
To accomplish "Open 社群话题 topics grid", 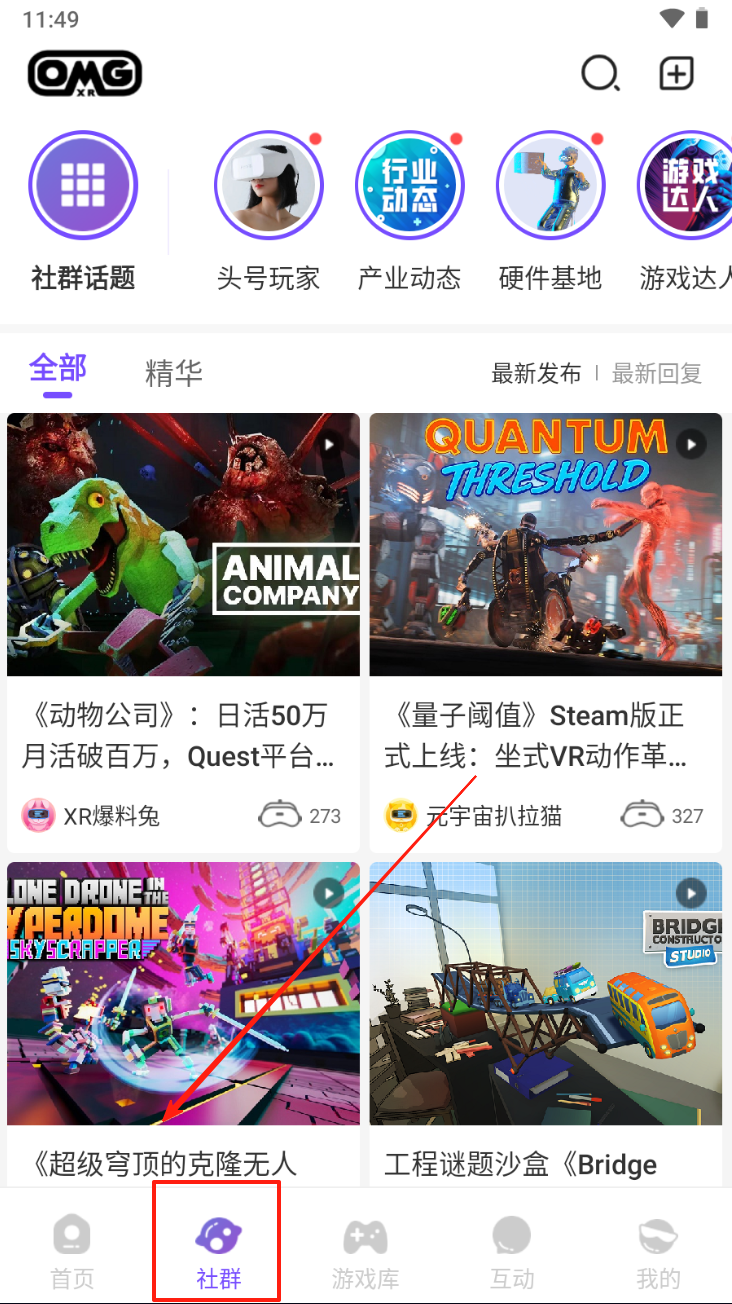I will coord(83,186).
